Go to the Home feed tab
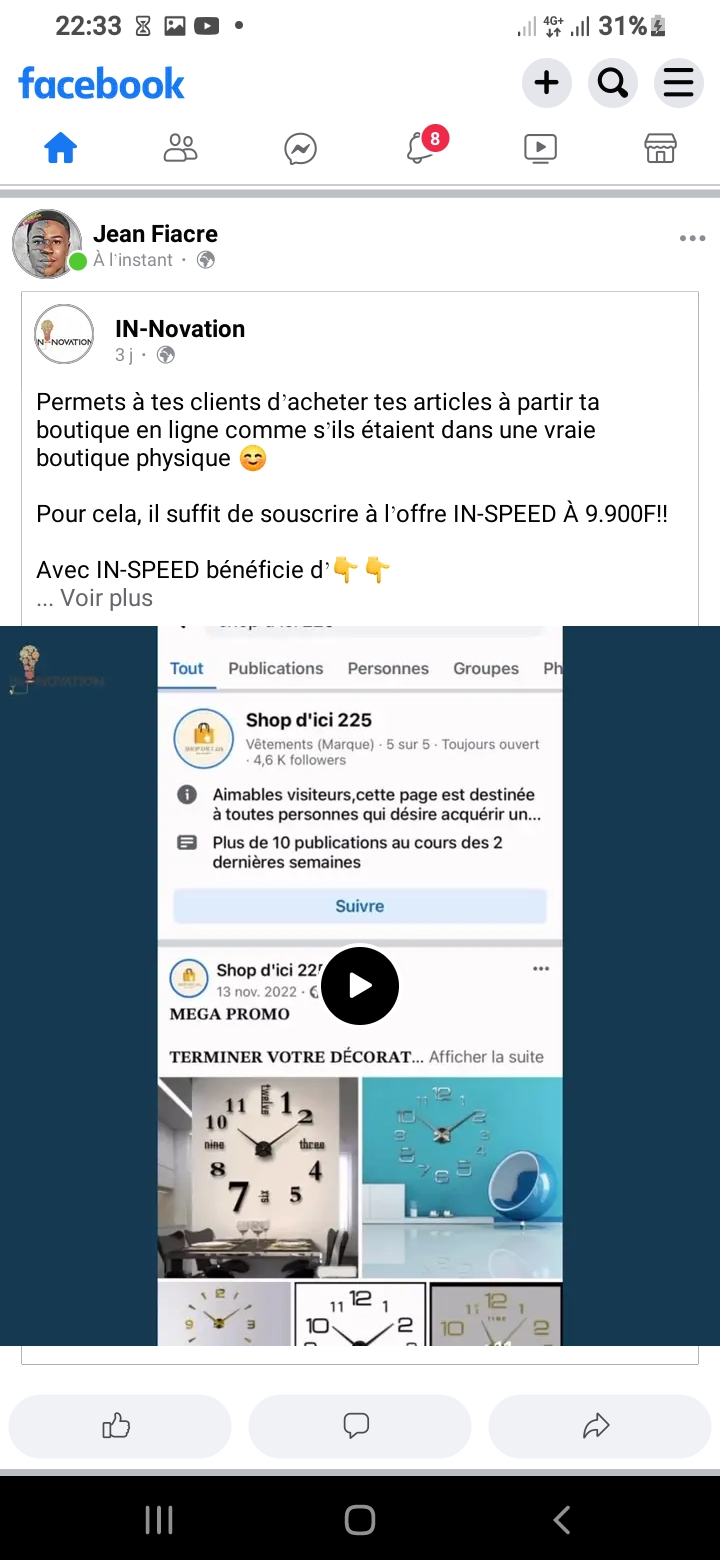Viewport: 720px width, 1560px height. [x=60, y=149]
